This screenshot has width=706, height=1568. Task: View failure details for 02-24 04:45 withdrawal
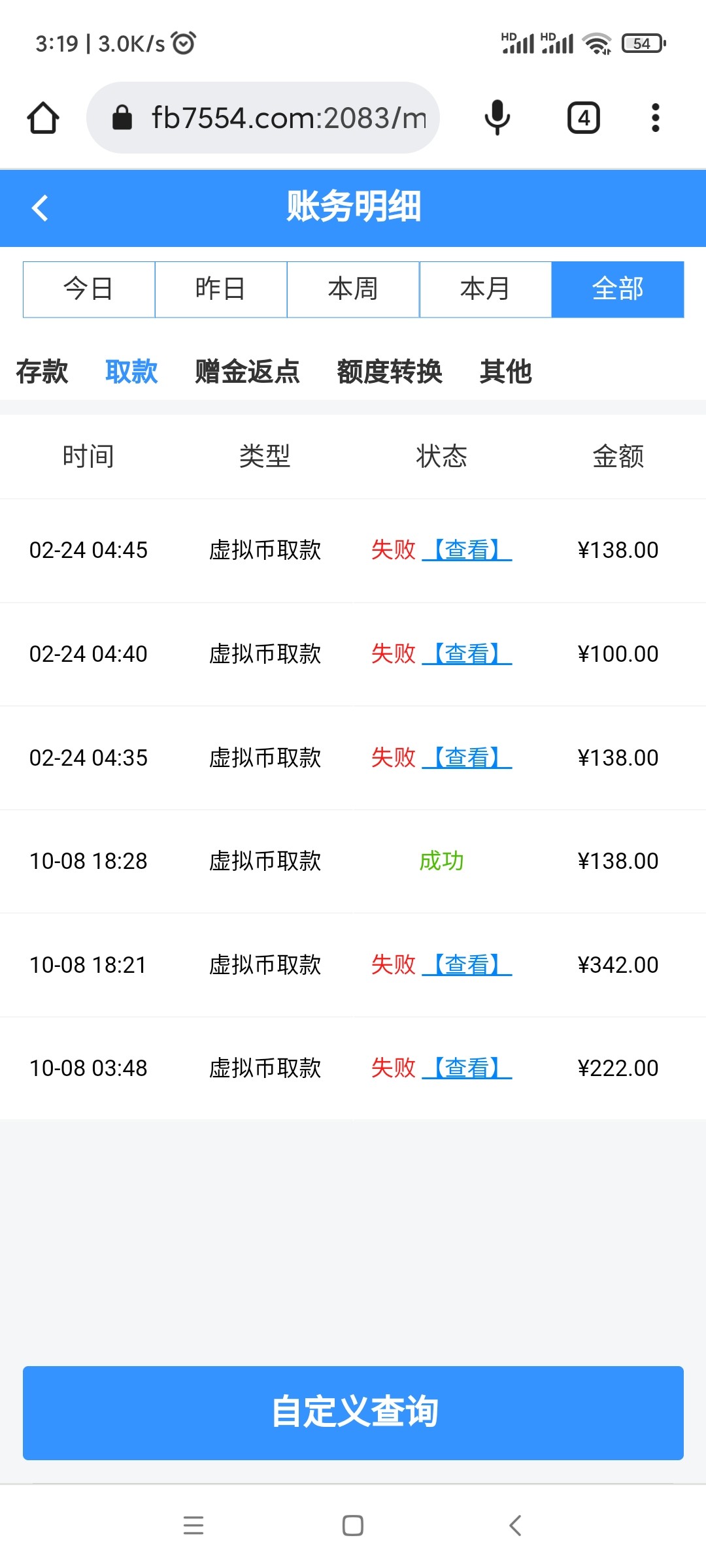[467, 550]
